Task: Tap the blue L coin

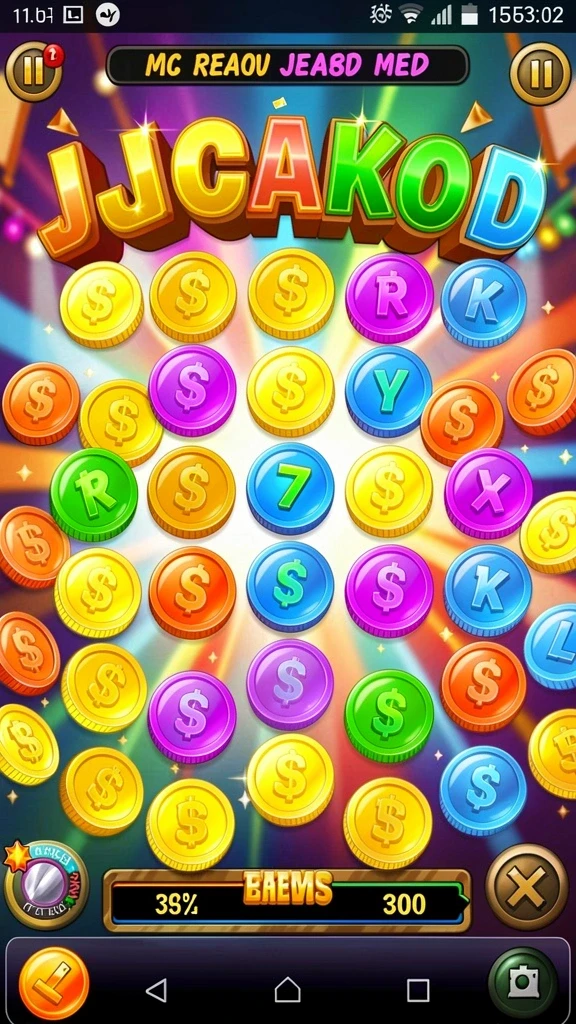Action: [x=552, y=647]
